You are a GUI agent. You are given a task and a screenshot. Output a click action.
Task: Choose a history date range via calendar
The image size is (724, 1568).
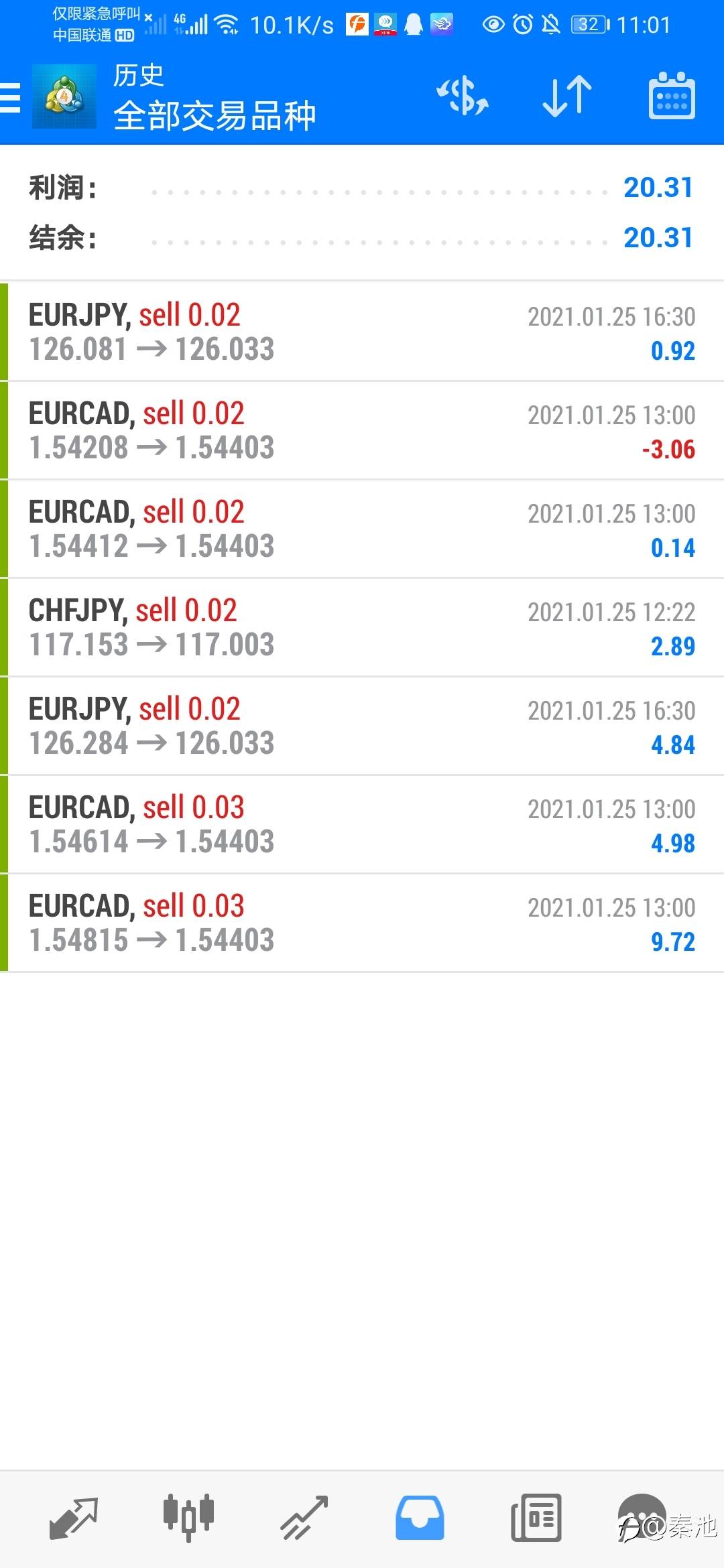click(x=671, y=96)
